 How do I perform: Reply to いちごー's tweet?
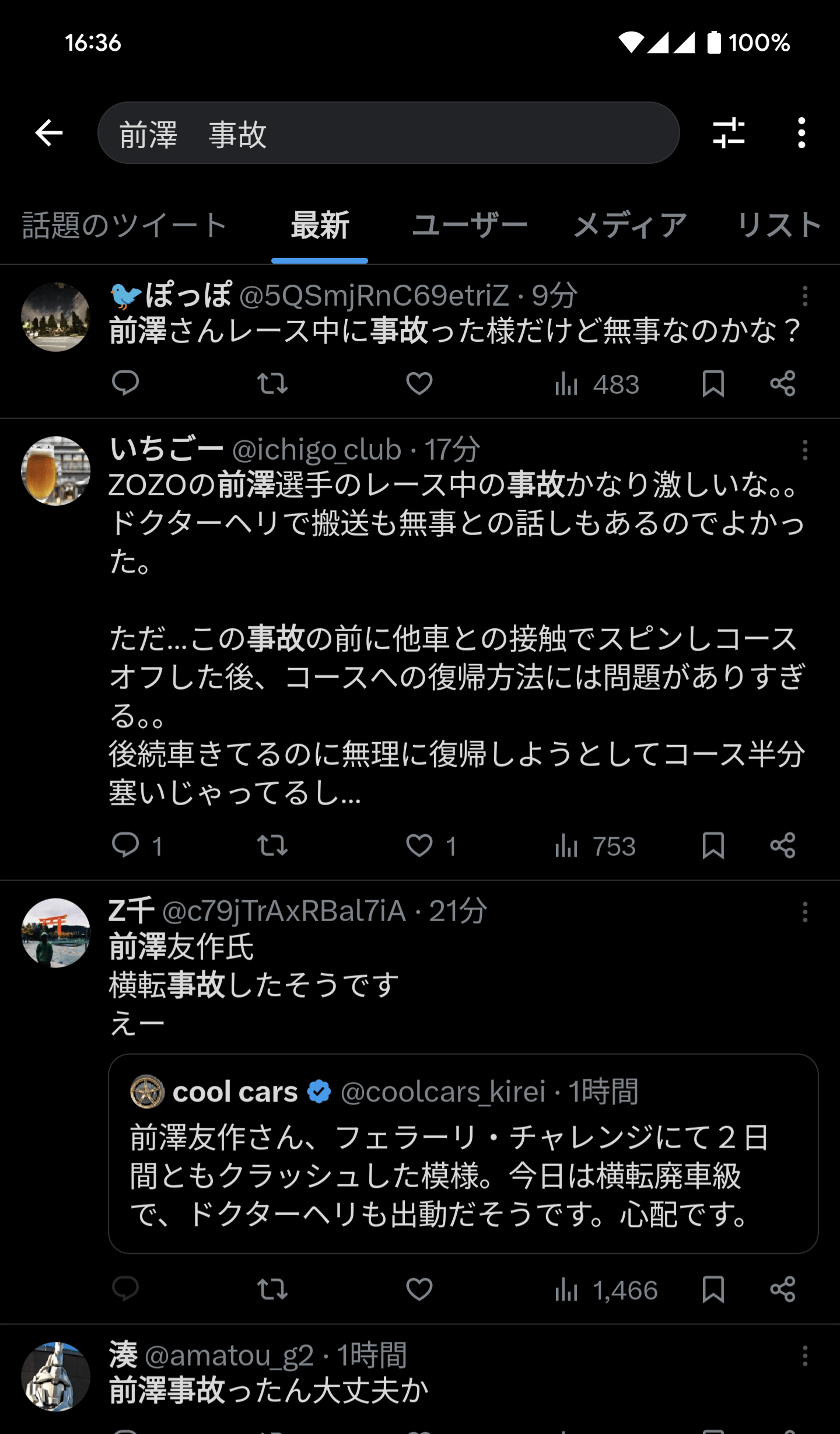(125, 845)
